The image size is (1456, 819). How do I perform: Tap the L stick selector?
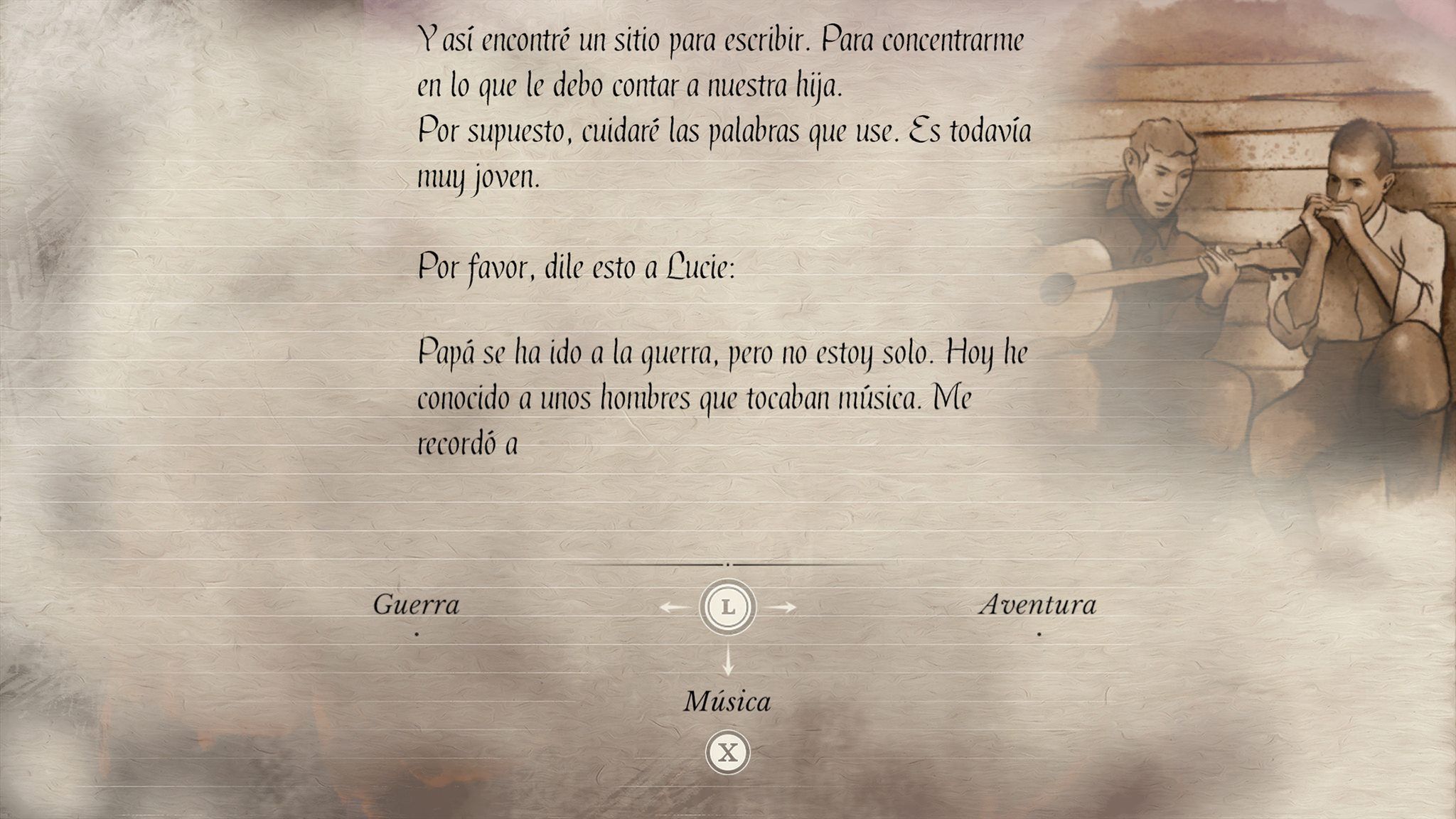point(727,607)
